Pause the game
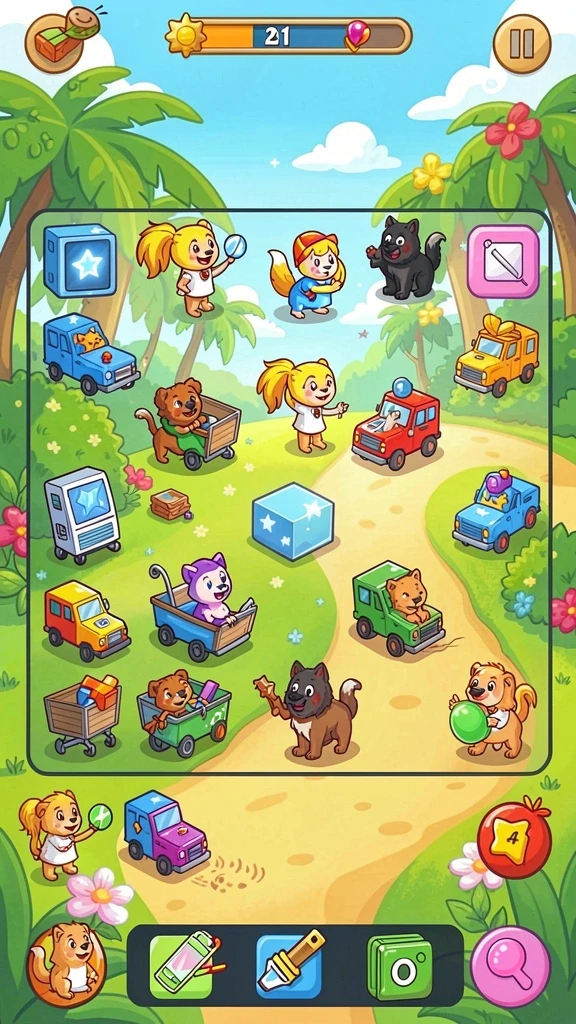 coord(522,44)
